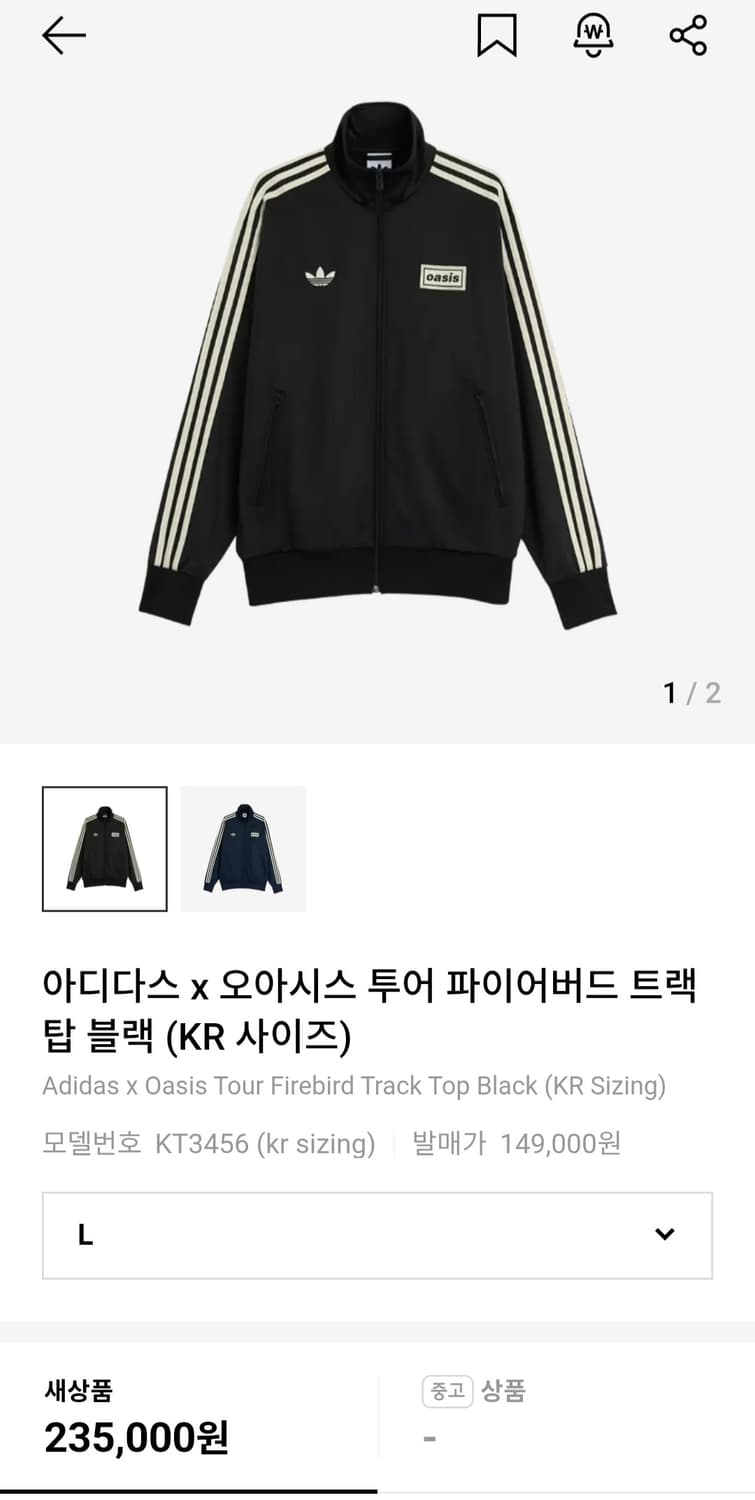Switch to the navy colorway thumbnail
This screenshot has width=755, height=1500.
coord(244,847)
